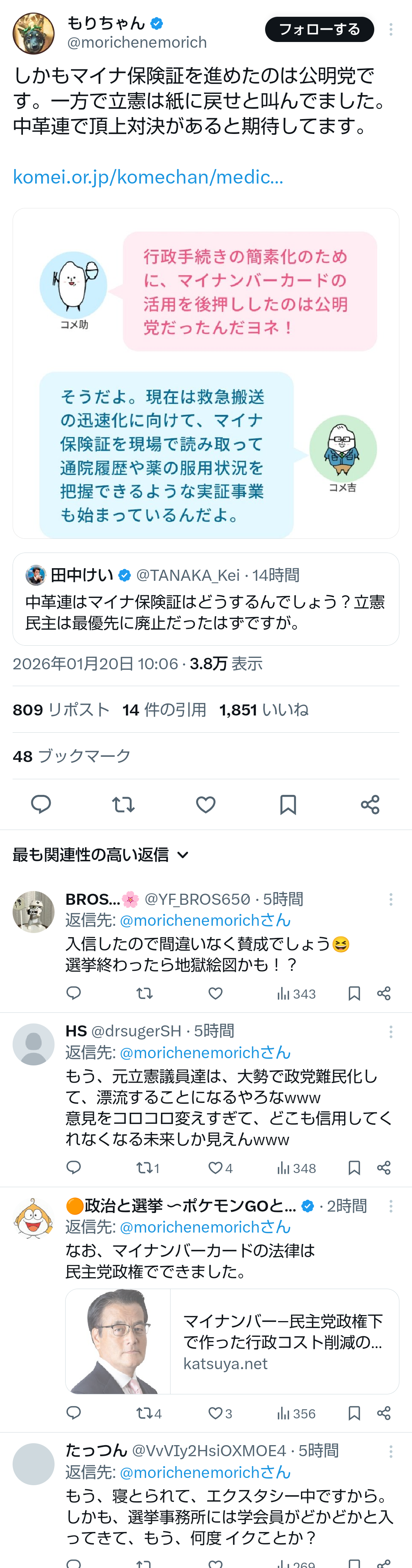Like the reply by HS @drsugerSH
This screenshot has width=412, height=1568.
(216, 1168)
